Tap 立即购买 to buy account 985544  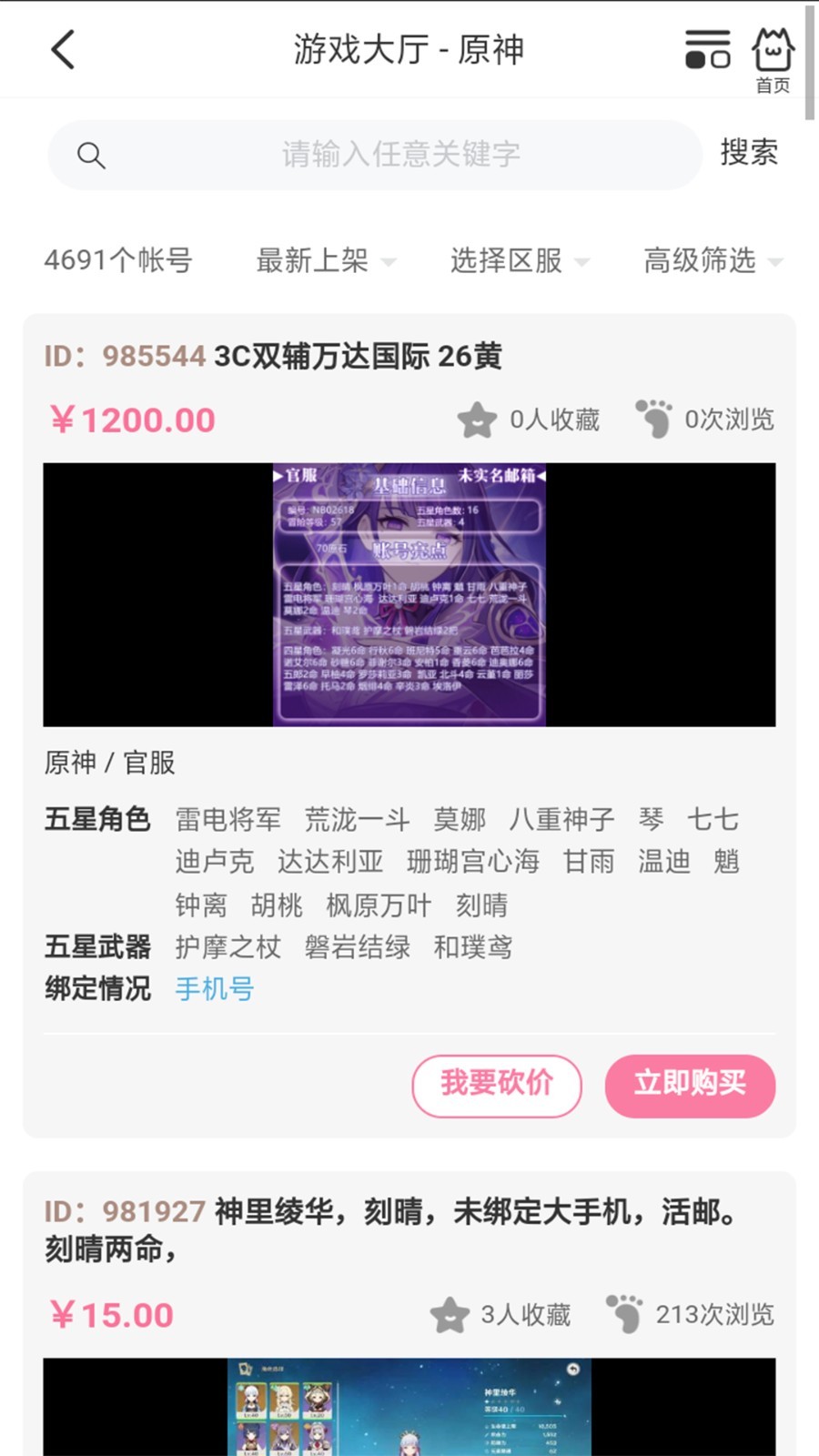coord(690,1085)
